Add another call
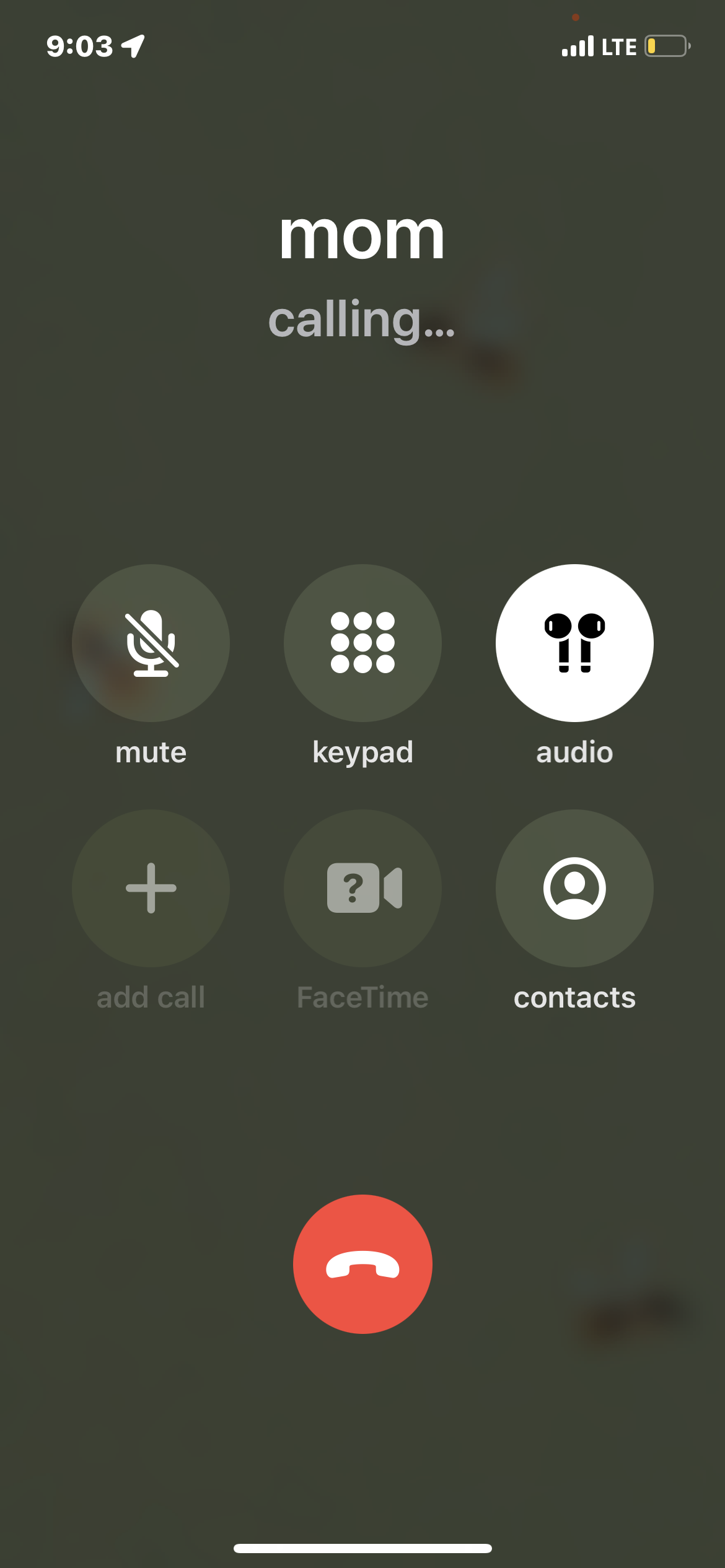This screenshot has width=725, height=1568. [x=151, y=888]
